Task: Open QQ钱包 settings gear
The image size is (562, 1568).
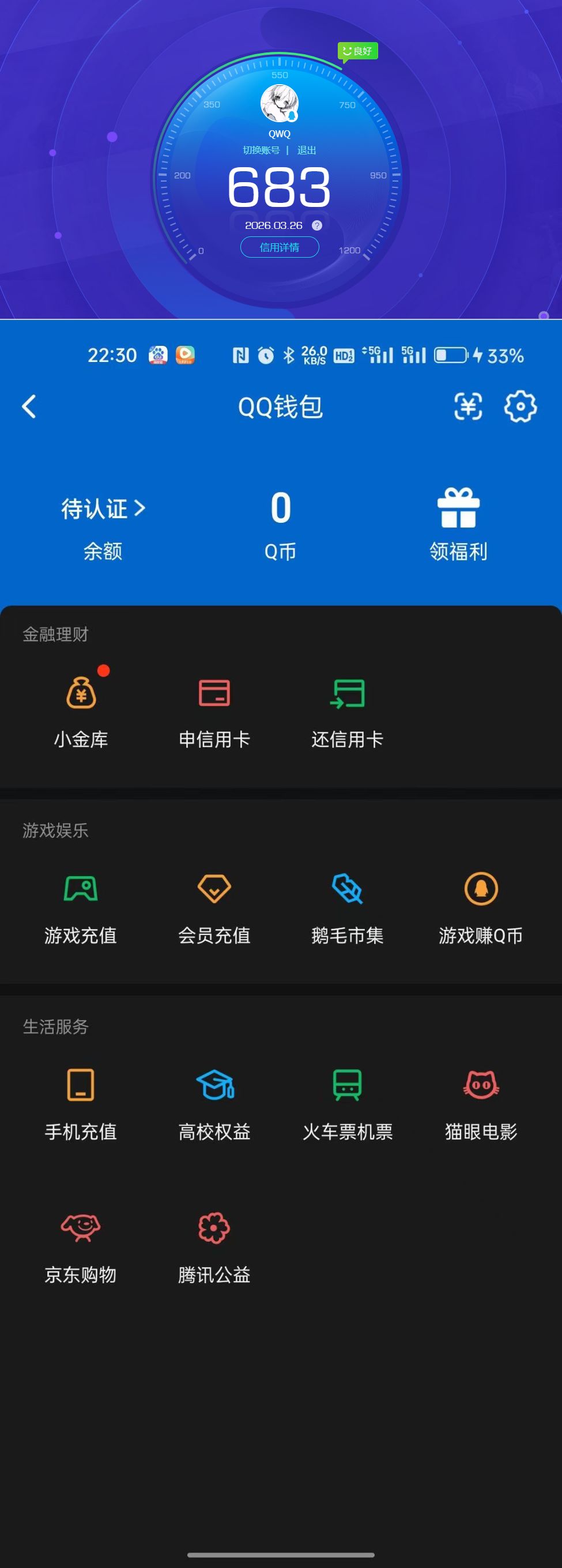Action: tap(520, 406)
